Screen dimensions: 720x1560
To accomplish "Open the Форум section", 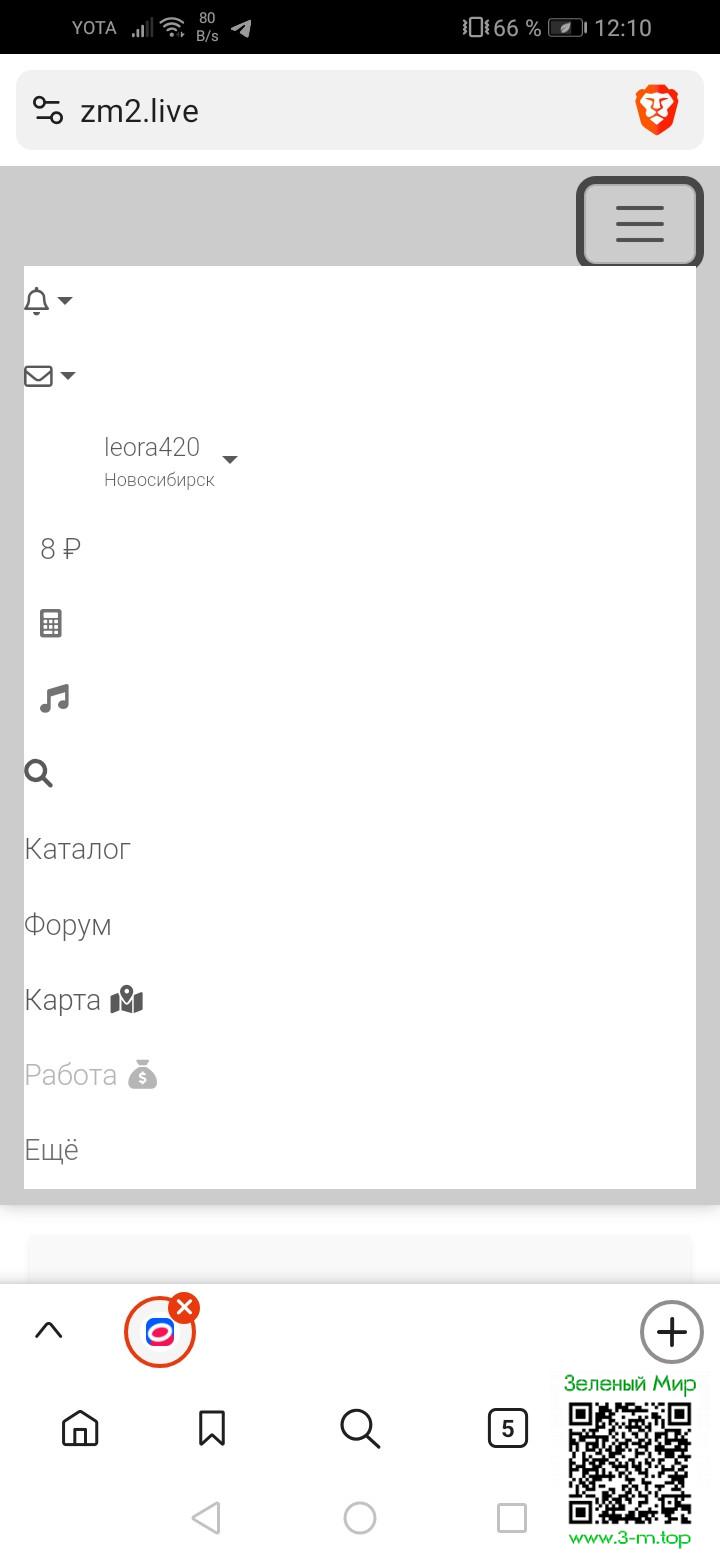I will (68, 925).
